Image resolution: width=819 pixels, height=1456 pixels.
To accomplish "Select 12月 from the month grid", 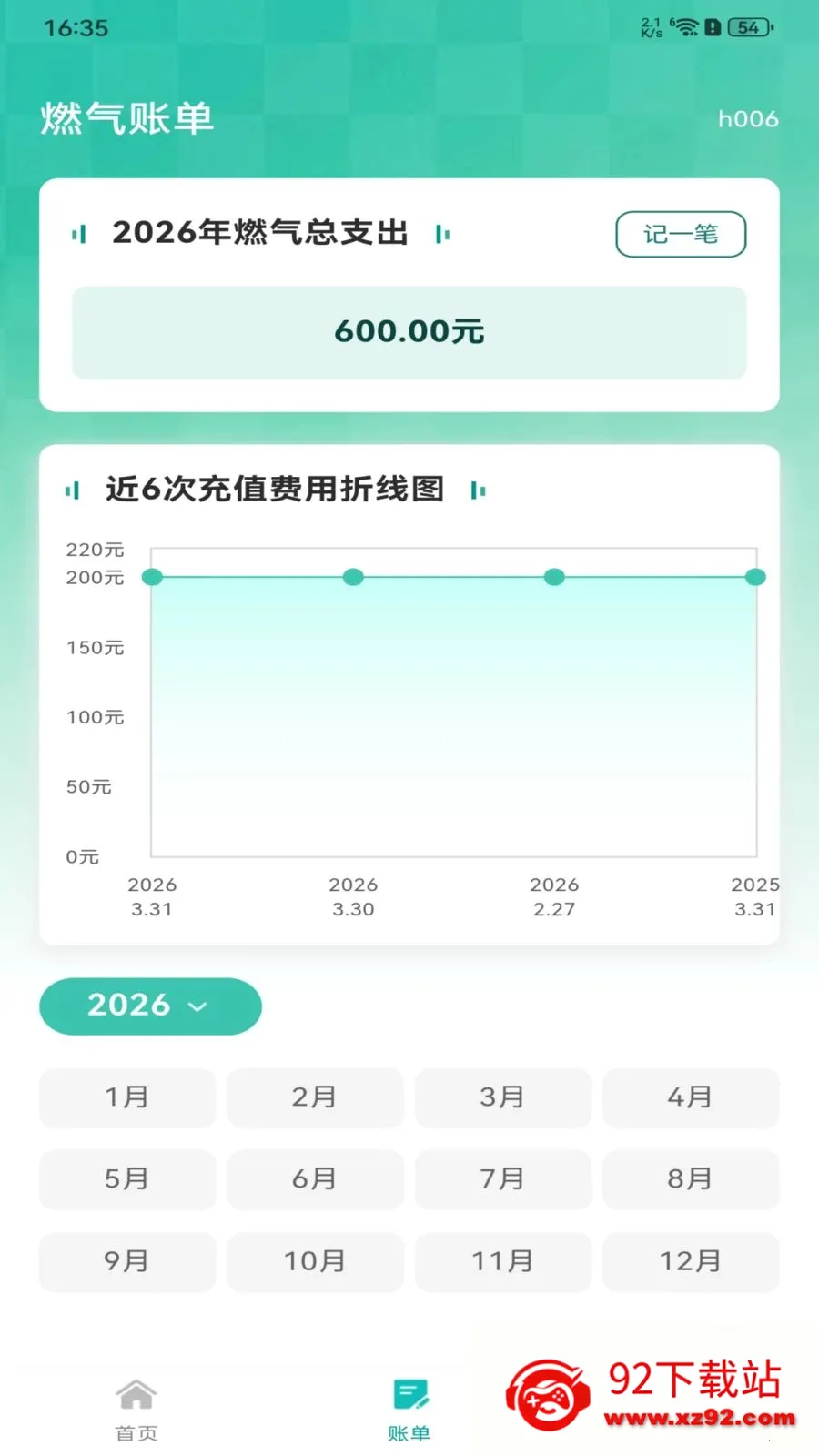I will (x=691, y=1261).
